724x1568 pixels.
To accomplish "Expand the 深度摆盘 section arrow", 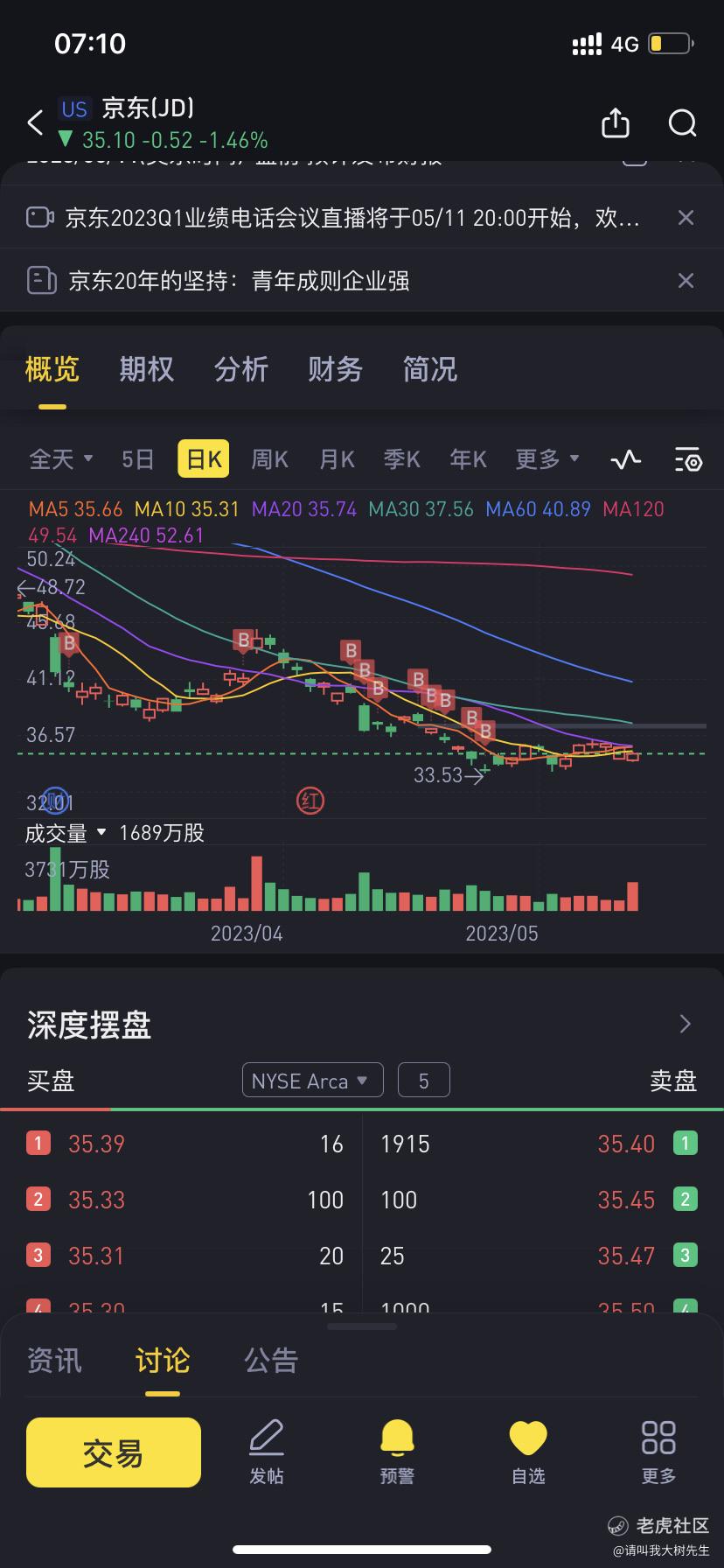I will 685,1024.
